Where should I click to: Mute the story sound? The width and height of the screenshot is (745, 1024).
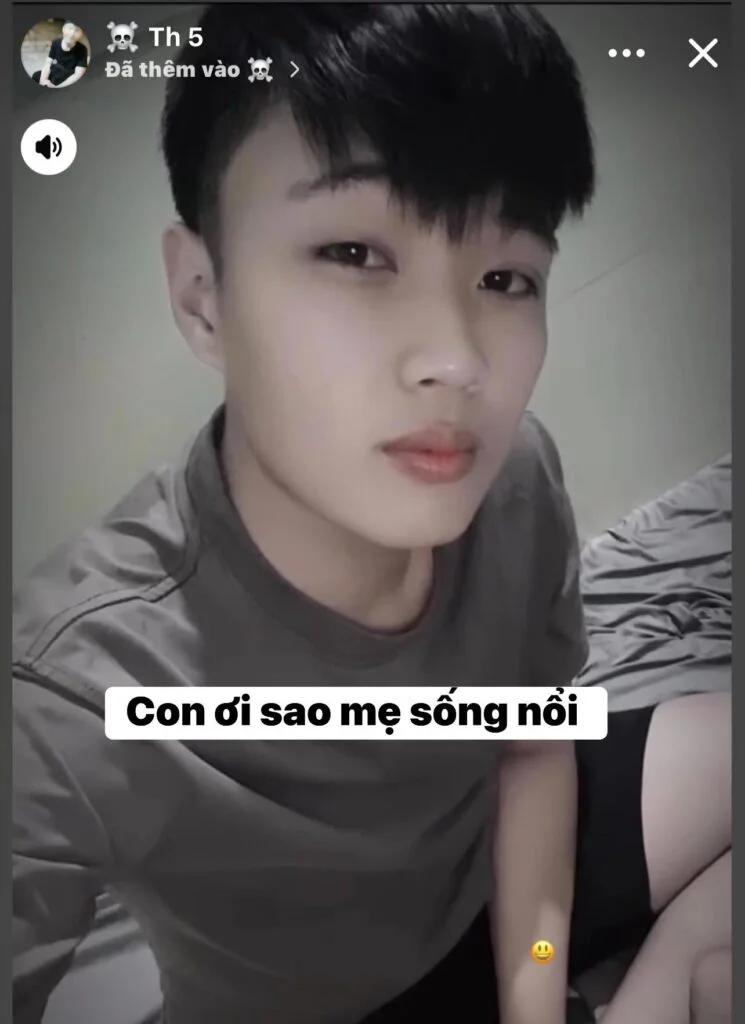(x=48, y=147)
